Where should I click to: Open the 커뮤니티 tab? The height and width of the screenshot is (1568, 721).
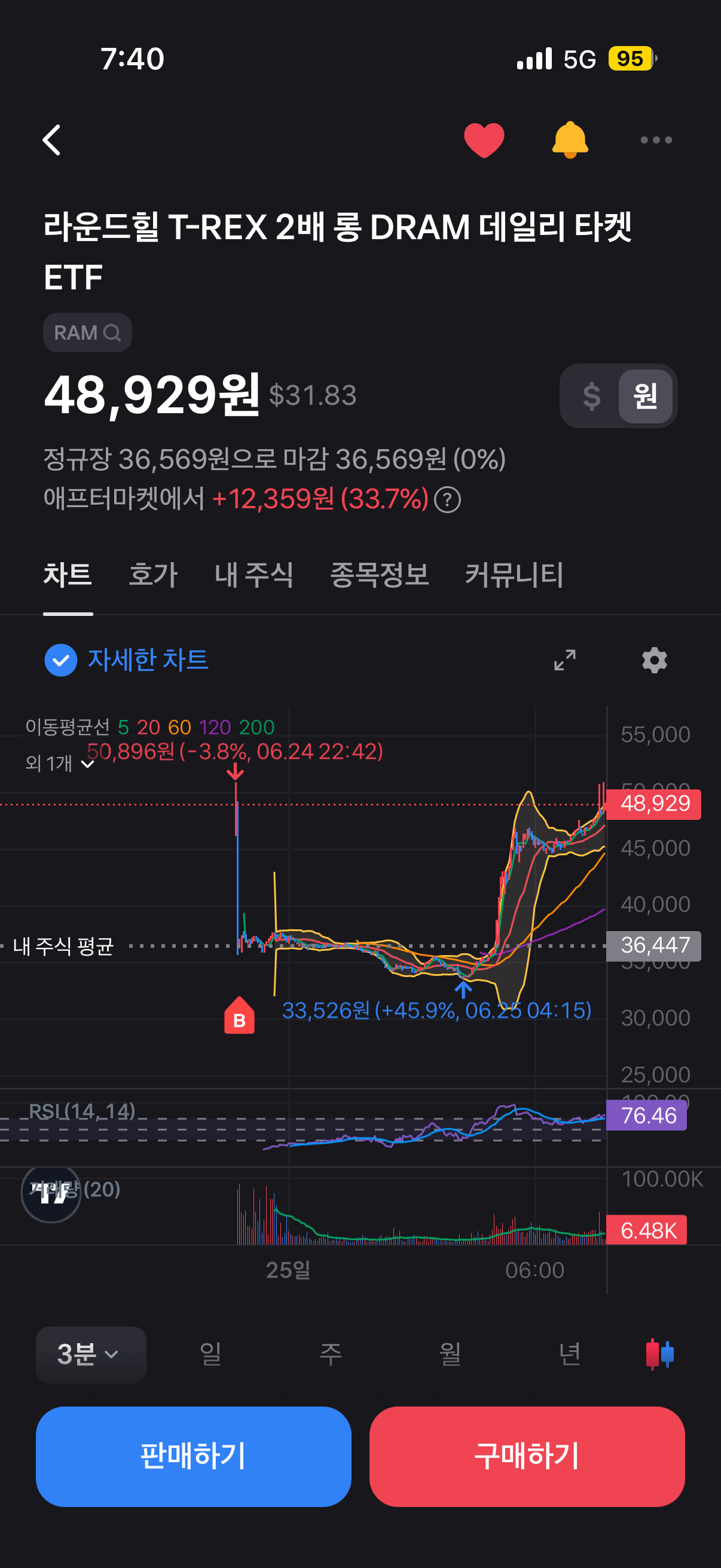pos(514,575)
